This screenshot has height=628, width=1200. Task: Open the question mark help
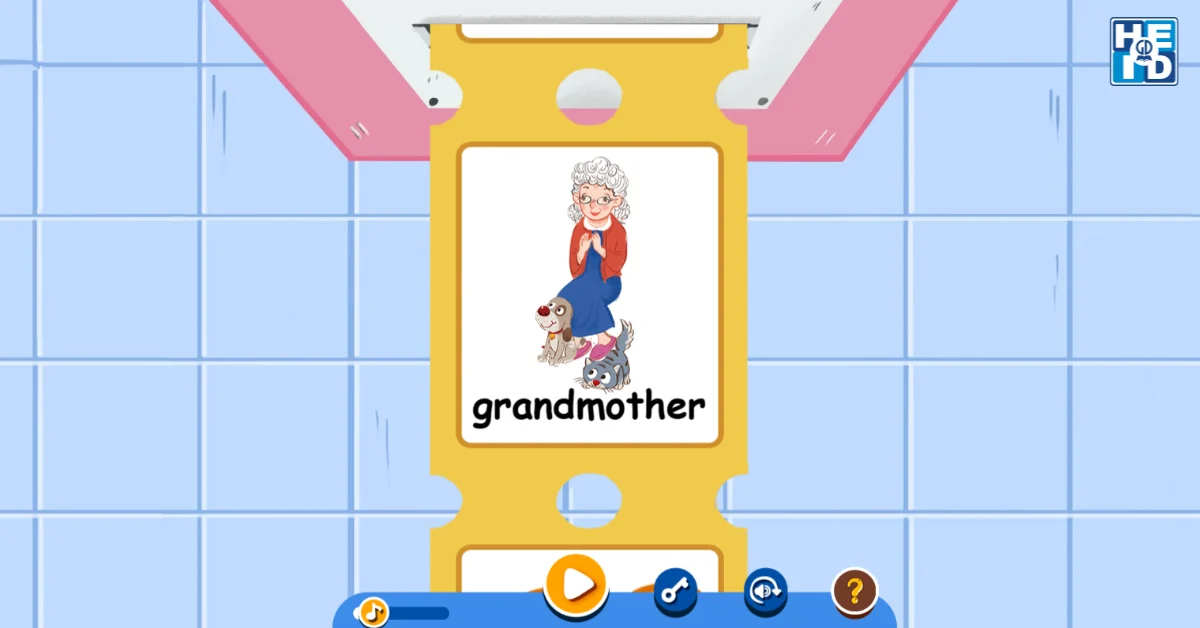coord(855,591)
